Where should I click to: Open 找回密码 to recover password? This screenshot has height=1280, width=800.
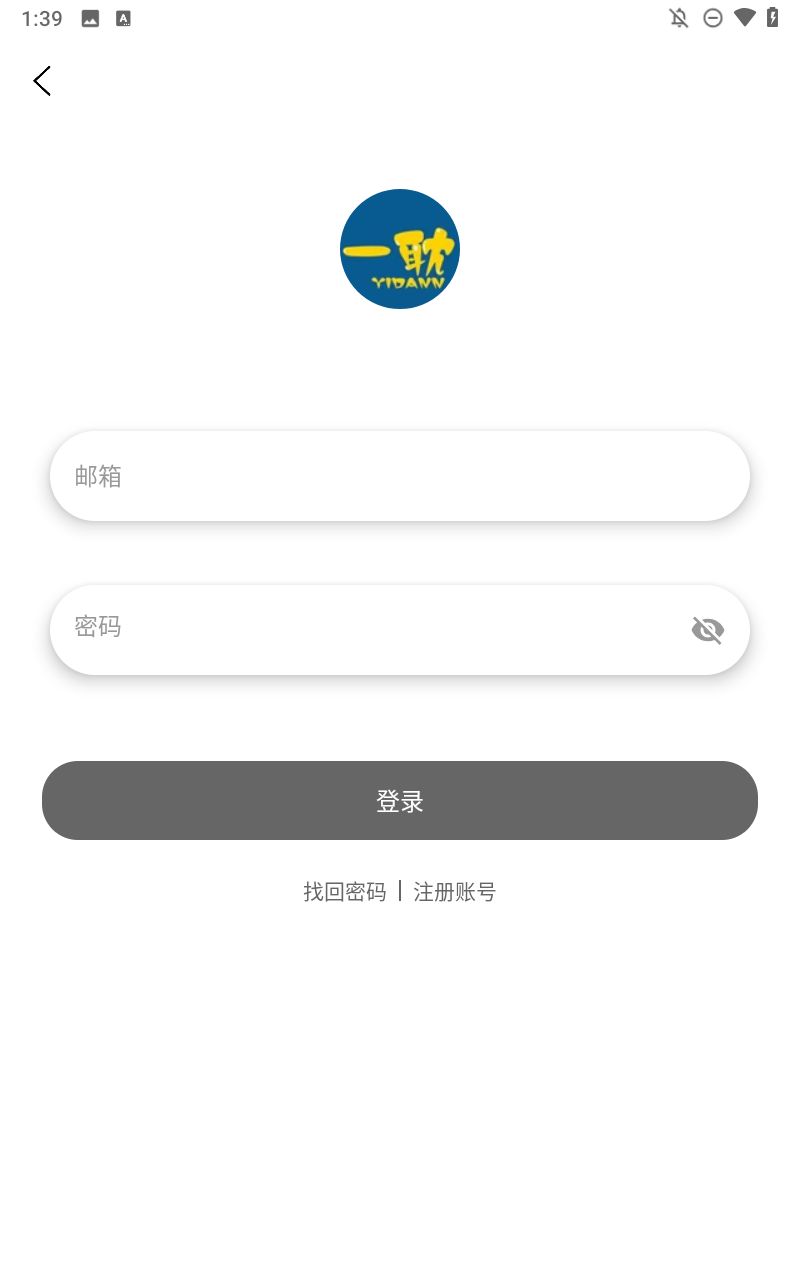345,892
